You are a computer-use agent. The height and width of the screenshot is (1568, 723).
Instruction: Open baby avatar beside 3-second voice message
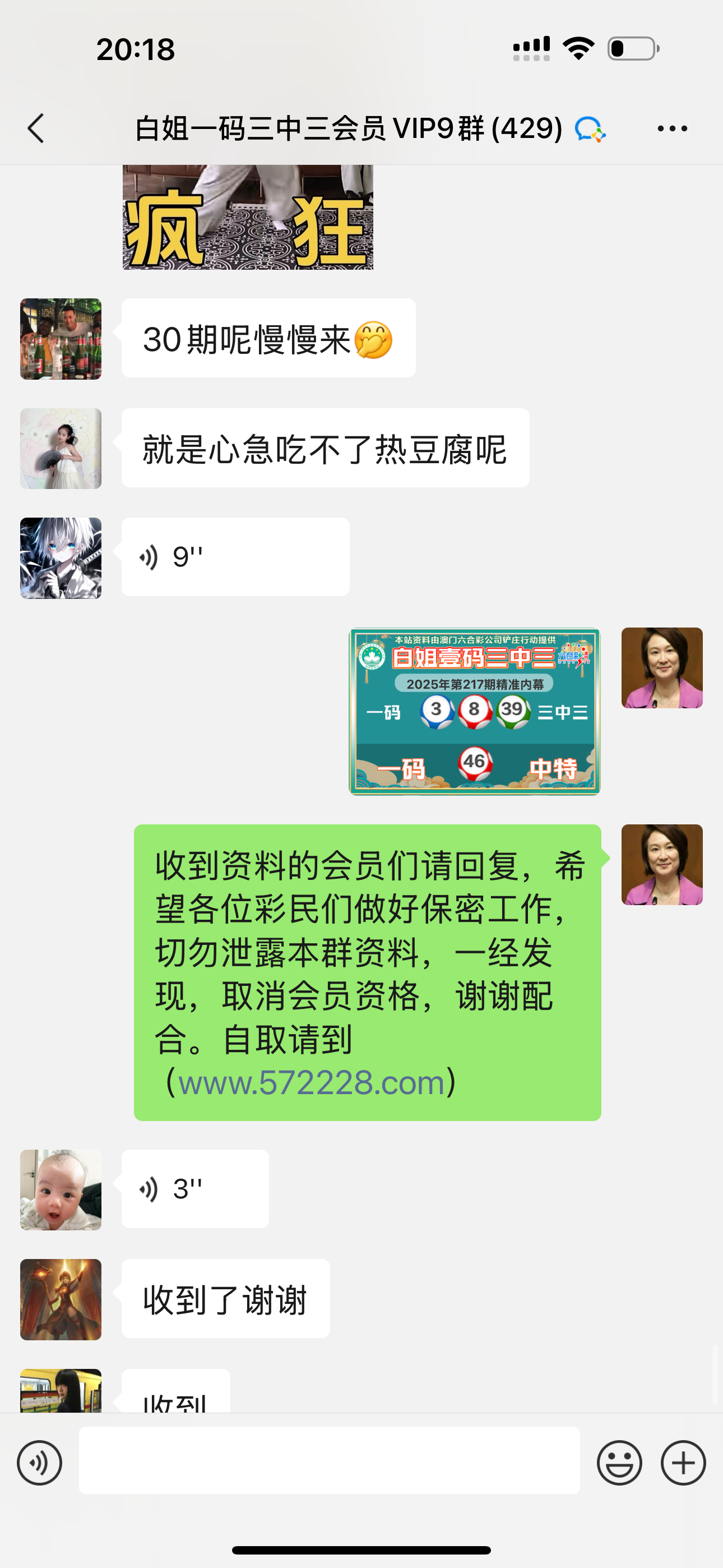[61, 1190]
